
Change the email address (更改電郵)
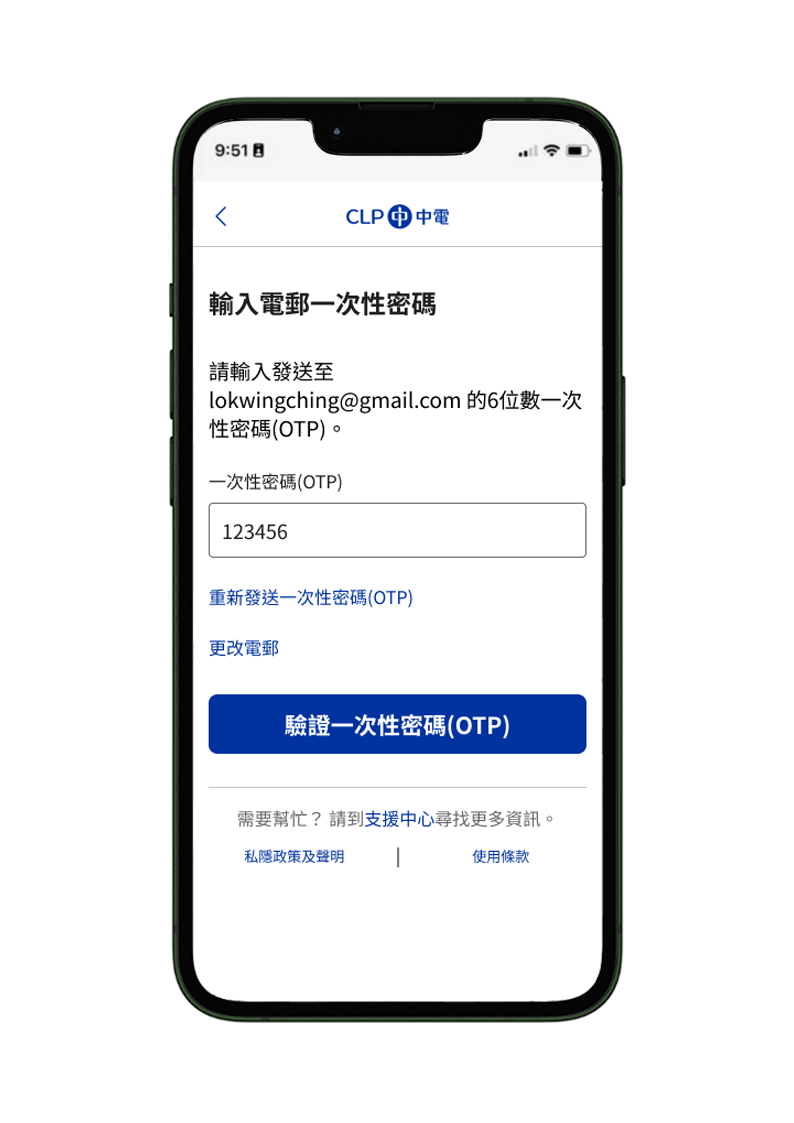[x=244, y=648]
